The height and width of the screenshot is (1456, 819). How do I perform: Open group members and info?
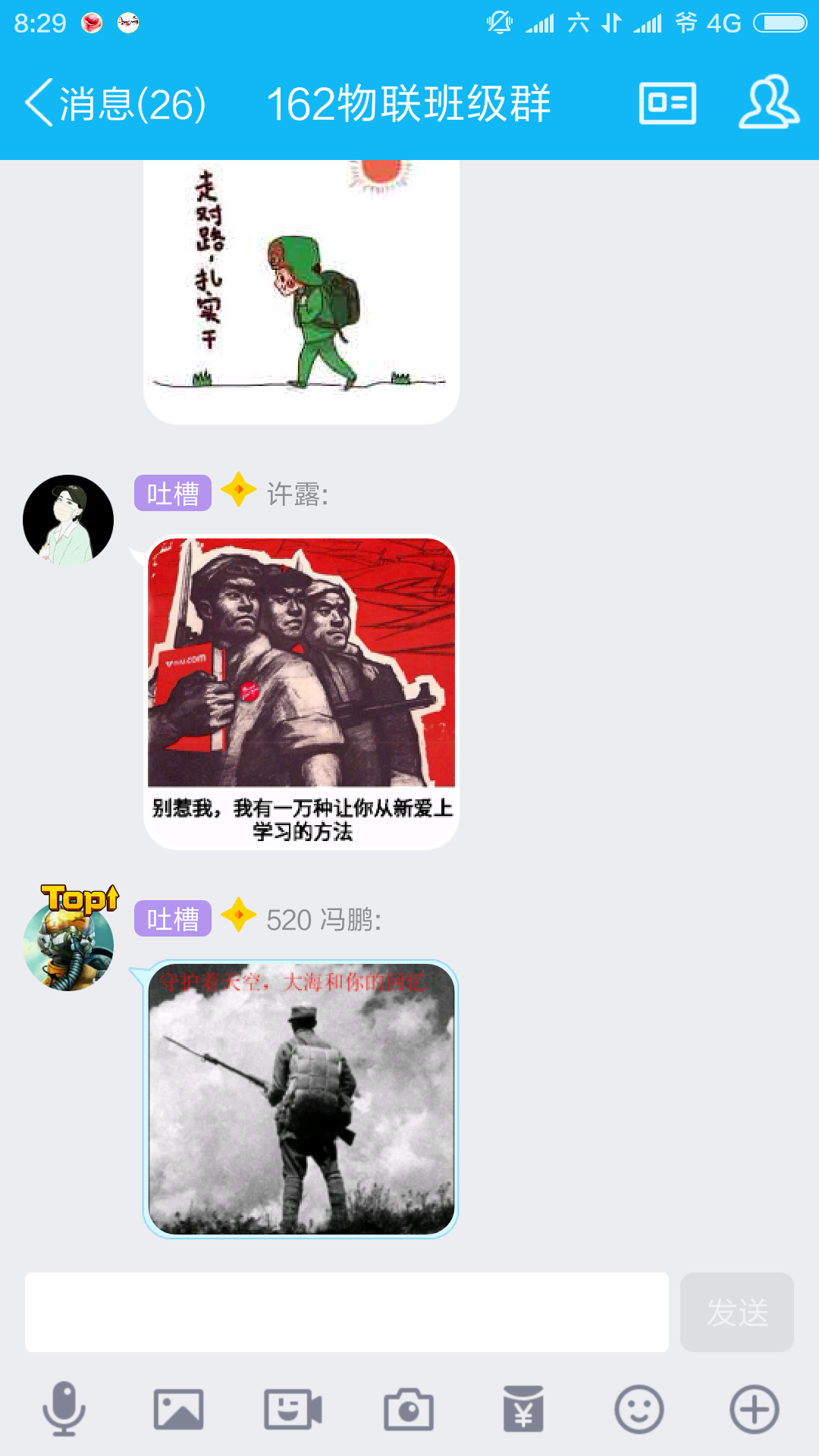point(768,102)
